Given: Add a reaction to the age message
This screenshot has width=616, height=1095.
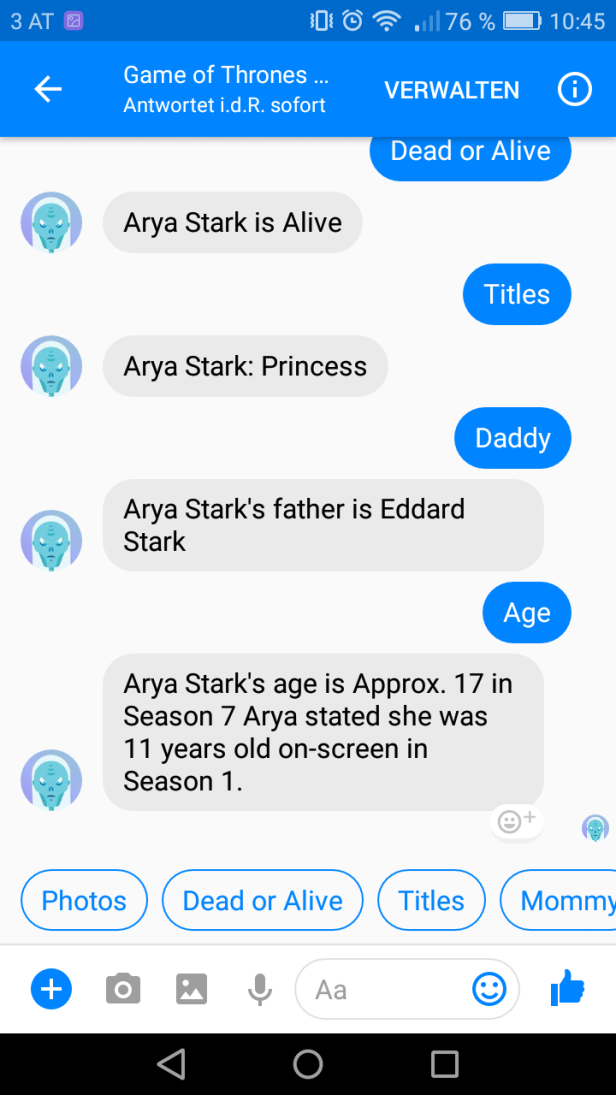Looking at the screenshot, I should 516,822.
